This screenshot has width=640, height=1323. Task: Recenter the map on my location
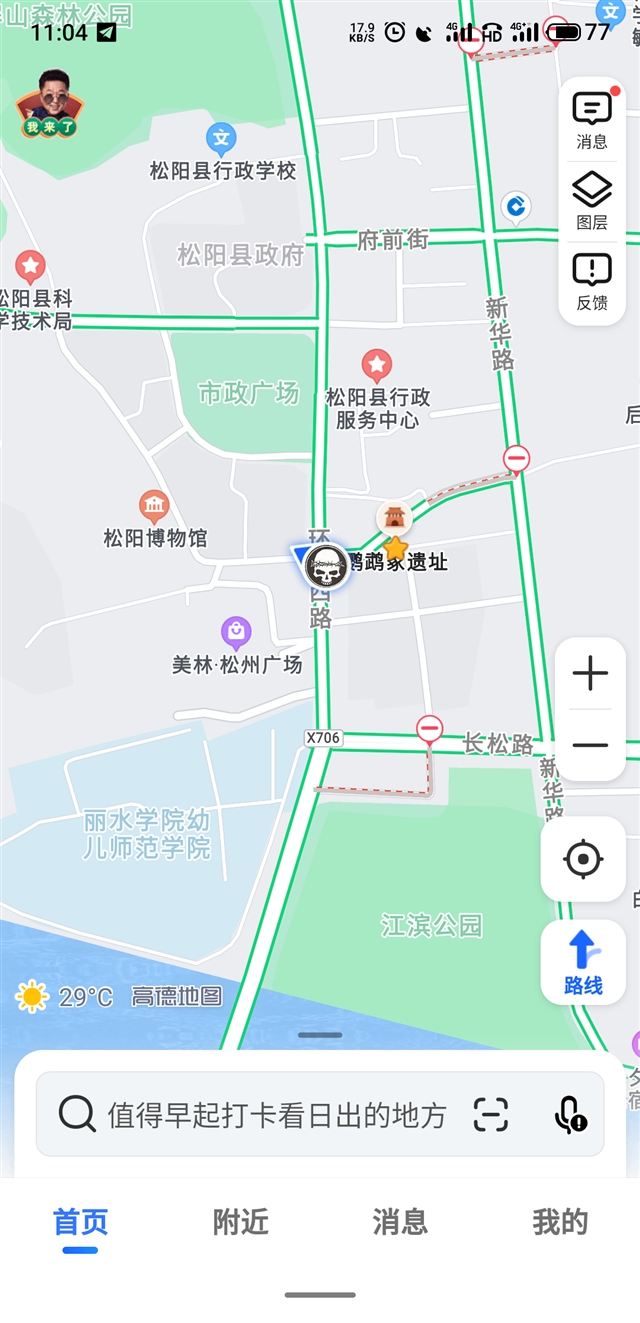click(x=583, y=859)
